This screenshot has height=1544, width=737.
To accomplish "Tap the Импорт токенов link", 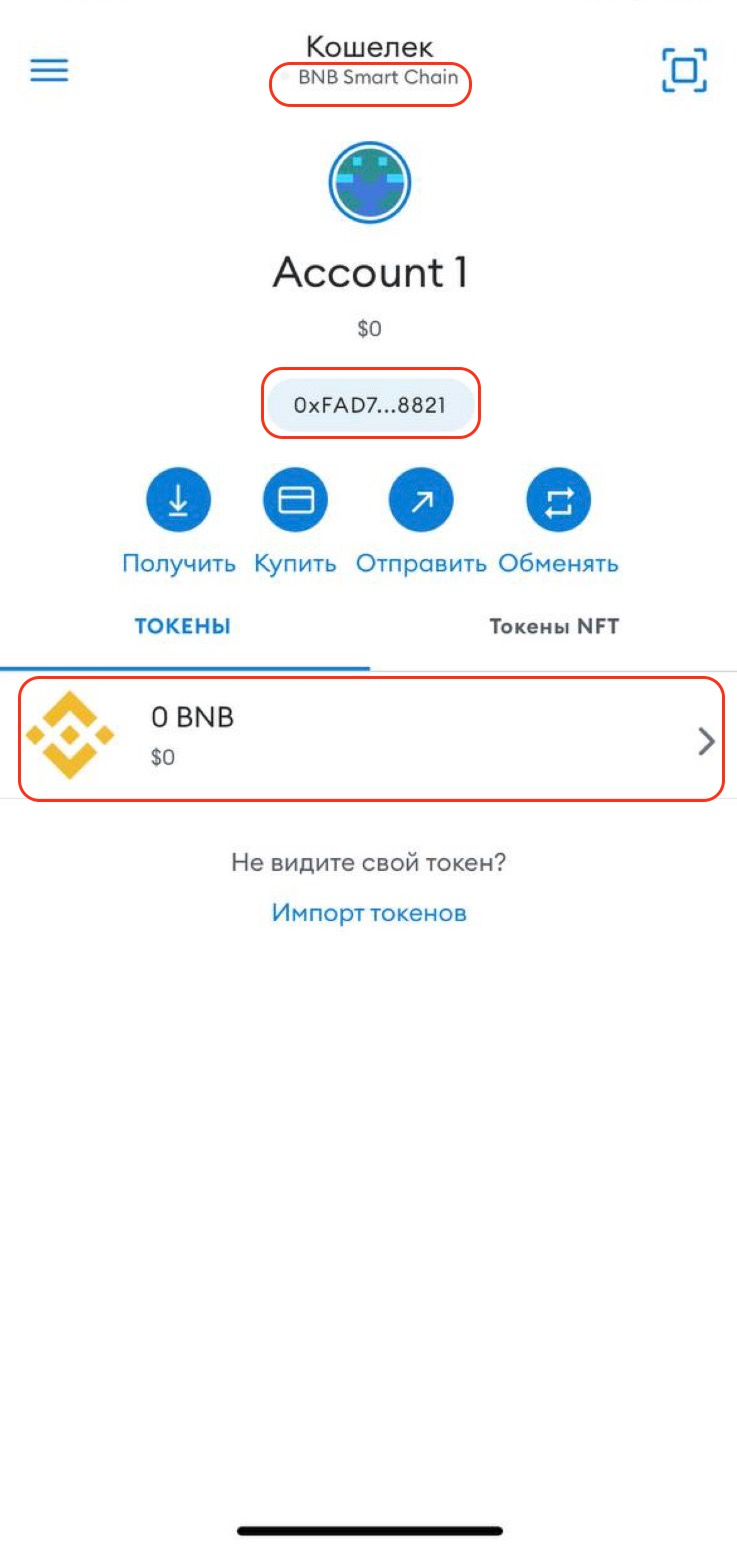I will click(x=369, y=913).
